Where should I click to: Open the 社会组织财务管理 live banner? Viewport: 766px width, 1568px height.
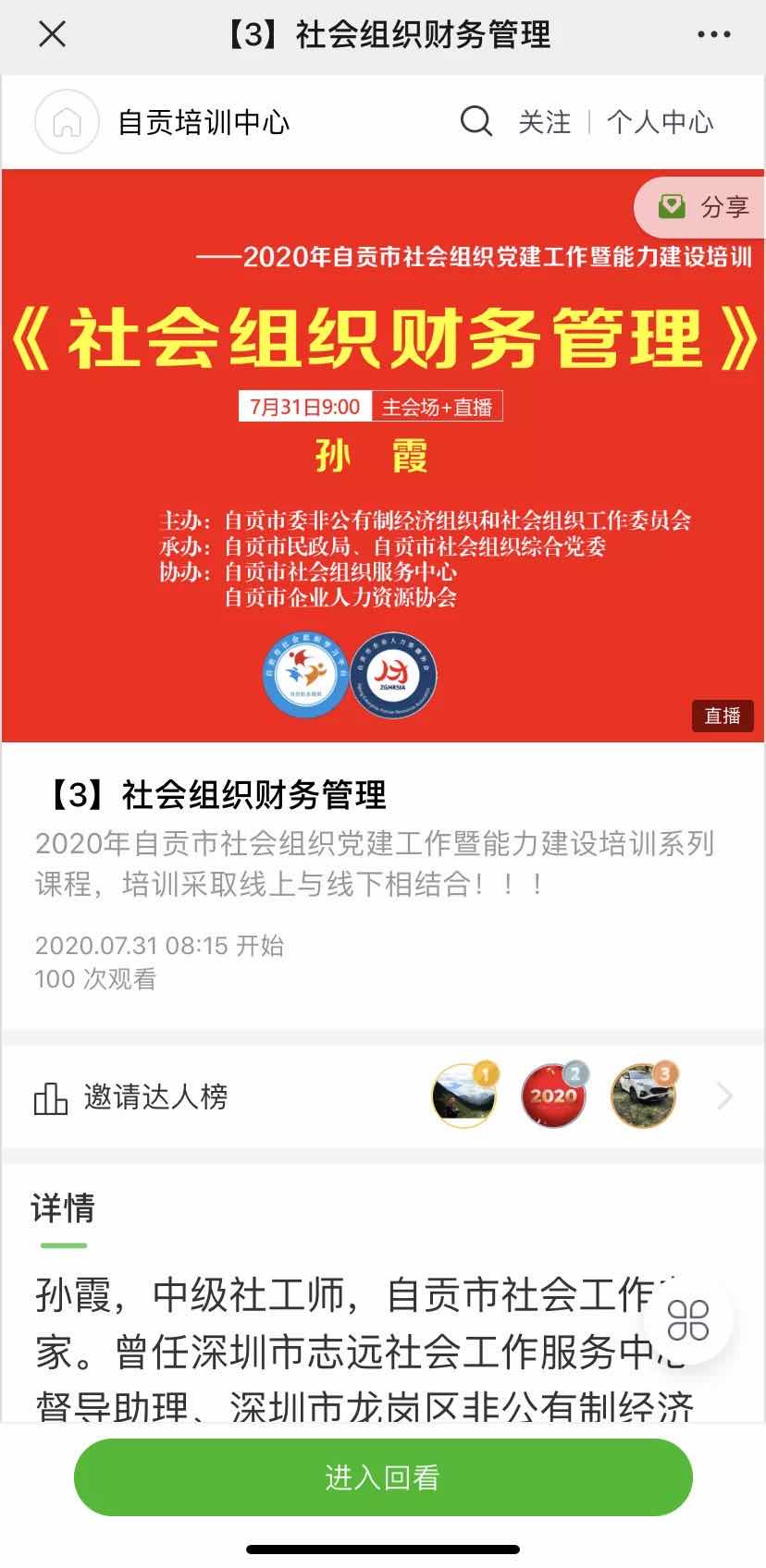point(383,455)
